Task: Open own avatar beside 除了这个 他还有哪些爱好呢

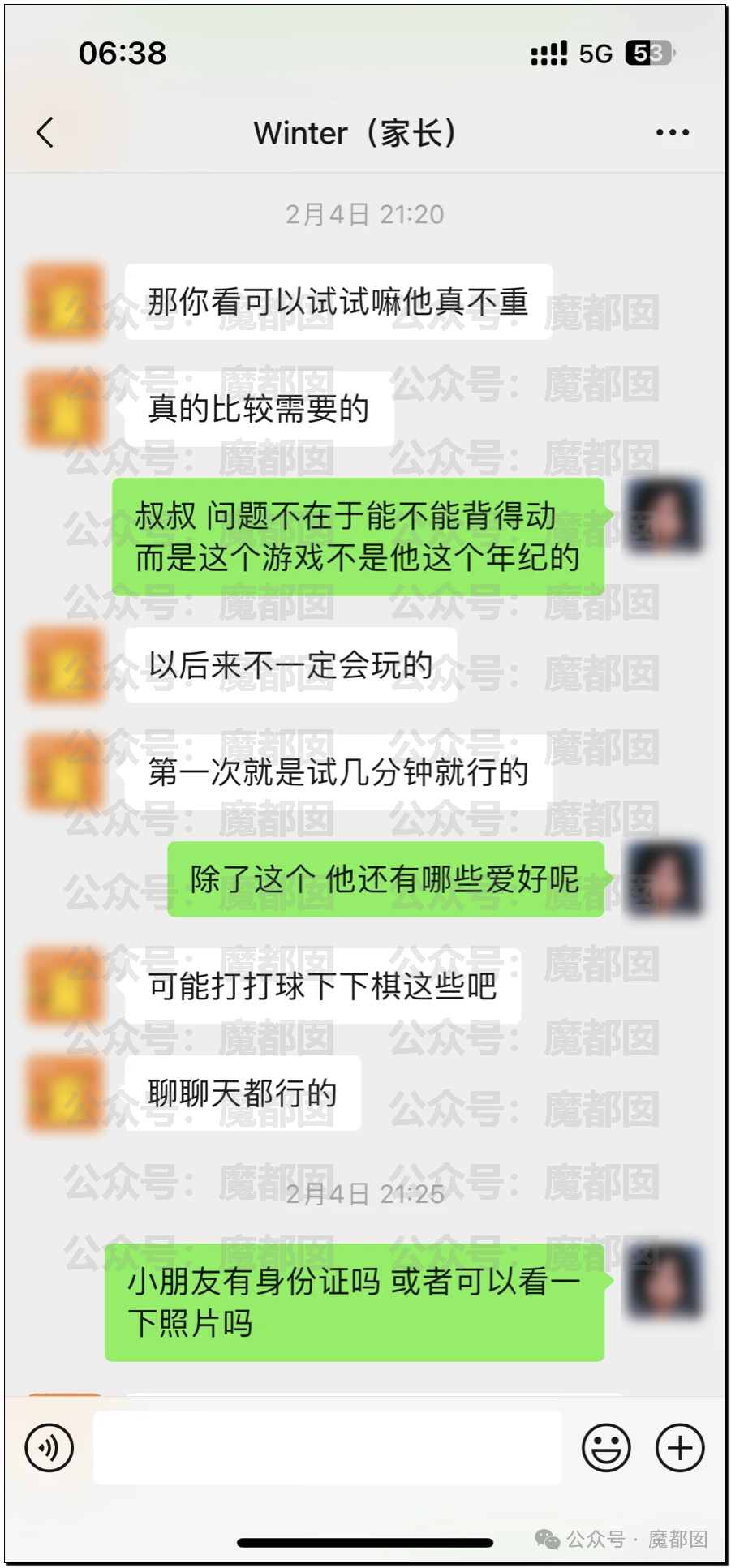Action: tap(664, 880)
